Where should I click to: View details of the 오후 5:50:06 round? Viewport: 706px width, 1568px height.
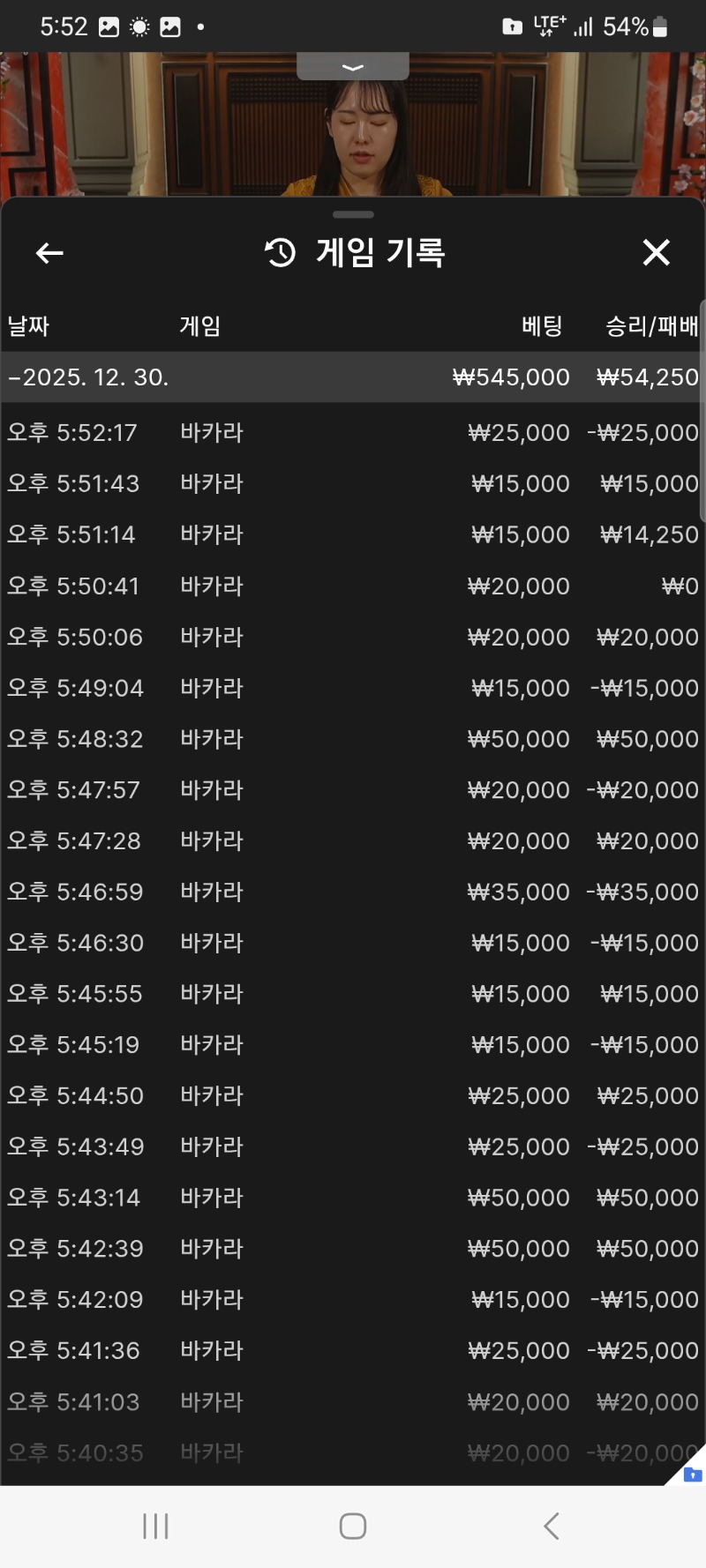click(353, 638)
